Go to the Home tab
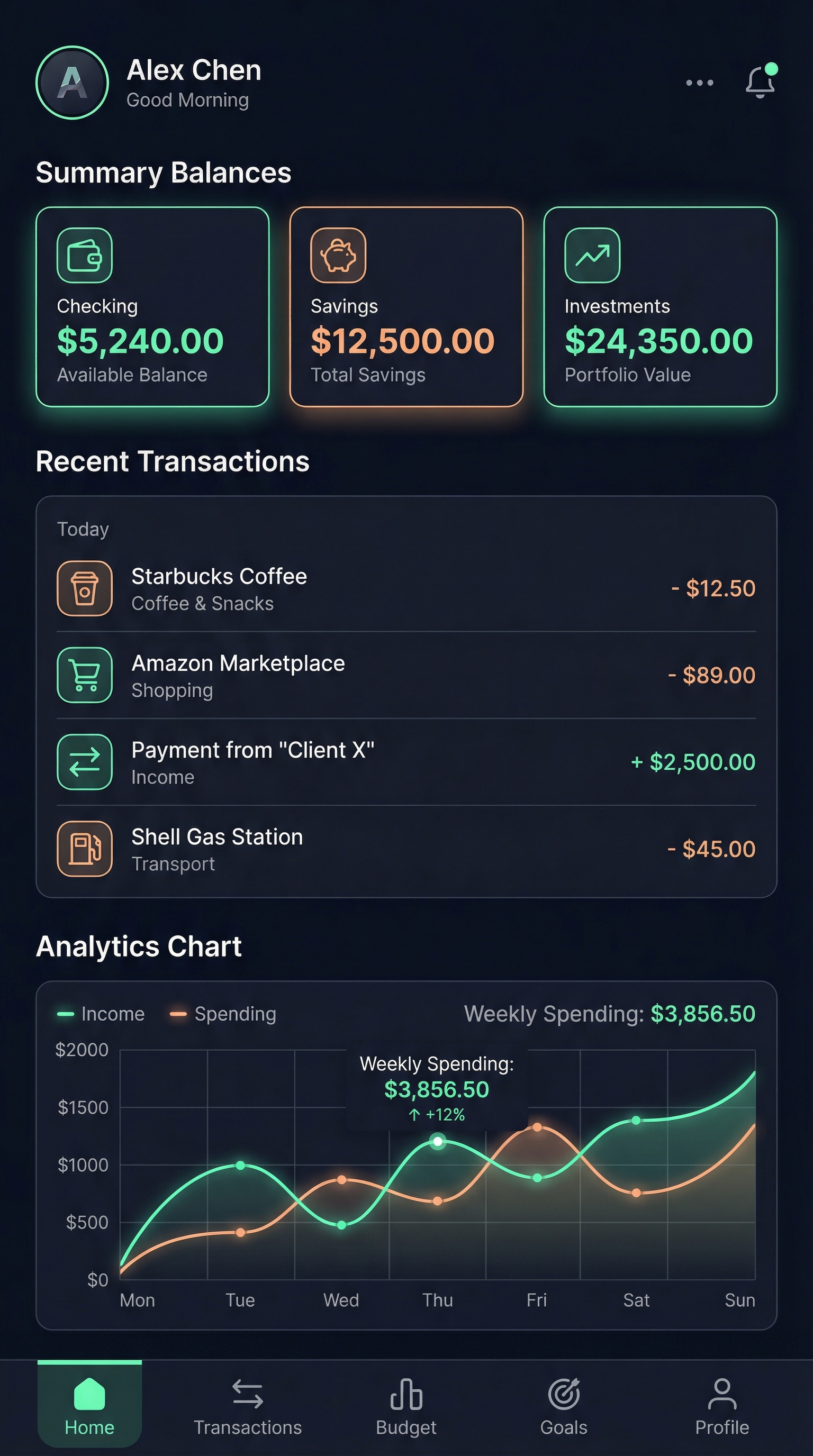 tap(89, 1405)
